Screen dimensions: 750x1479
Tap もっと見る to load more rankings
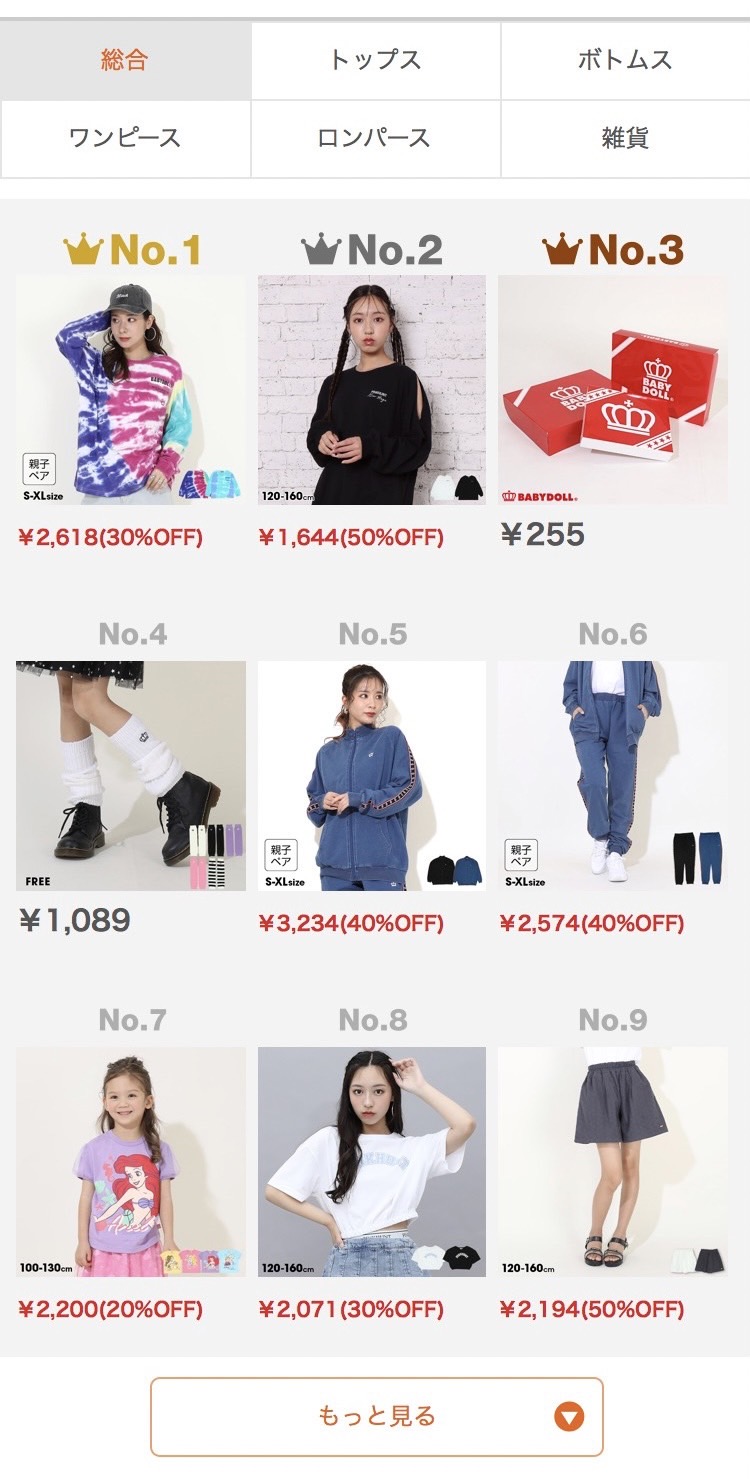[376, 1416]
